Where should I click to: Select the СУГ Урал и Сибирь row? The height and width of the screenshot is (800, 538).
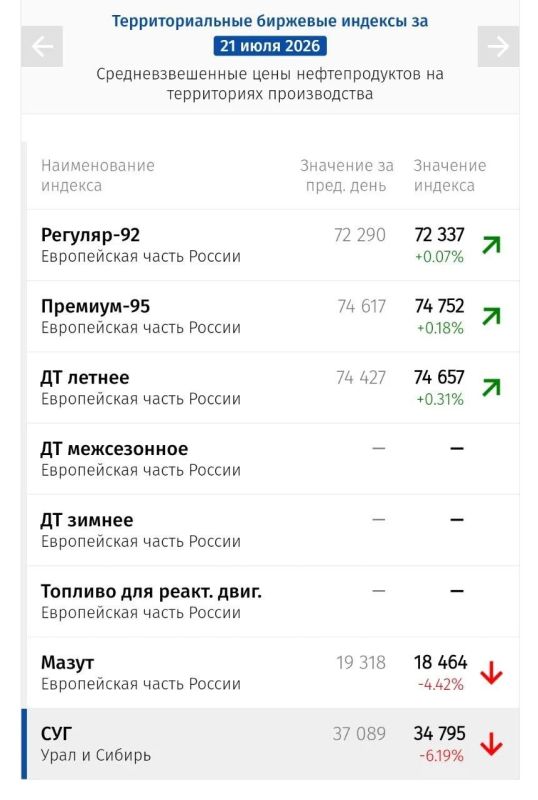point(271,744)
